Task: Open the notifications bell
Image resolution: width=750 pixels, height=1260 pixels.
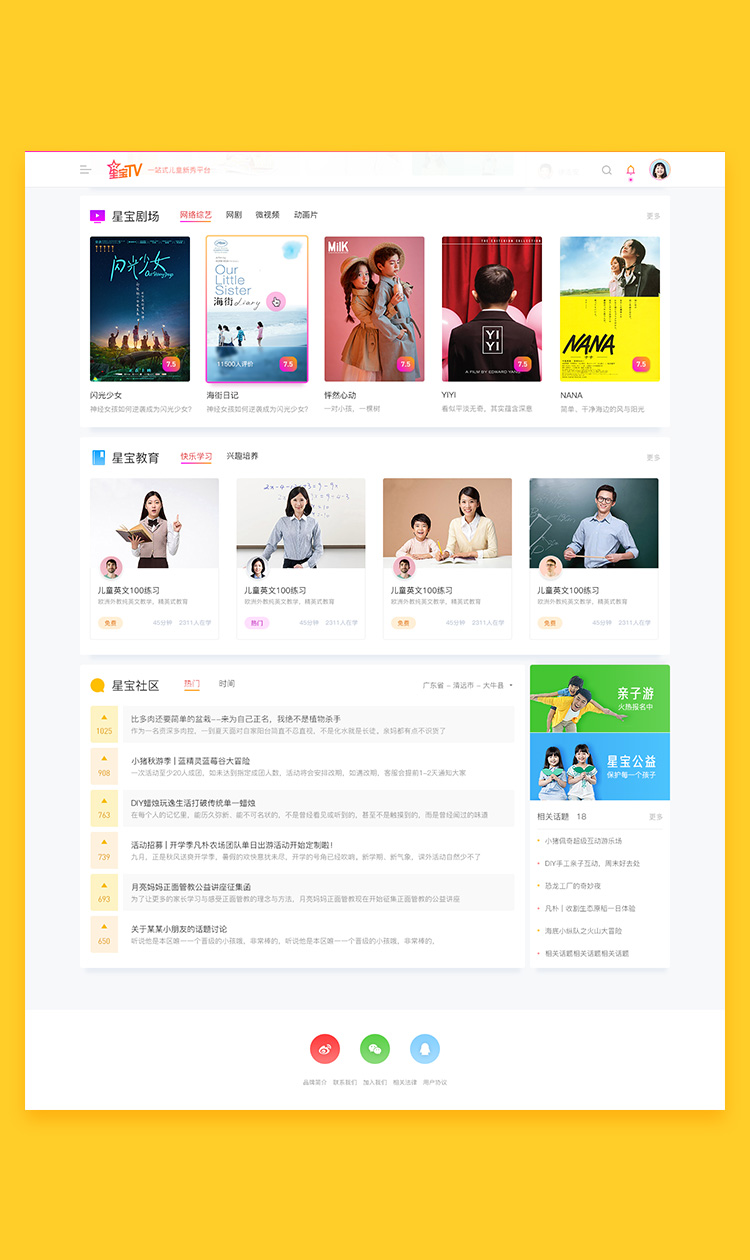Action: 630,170
